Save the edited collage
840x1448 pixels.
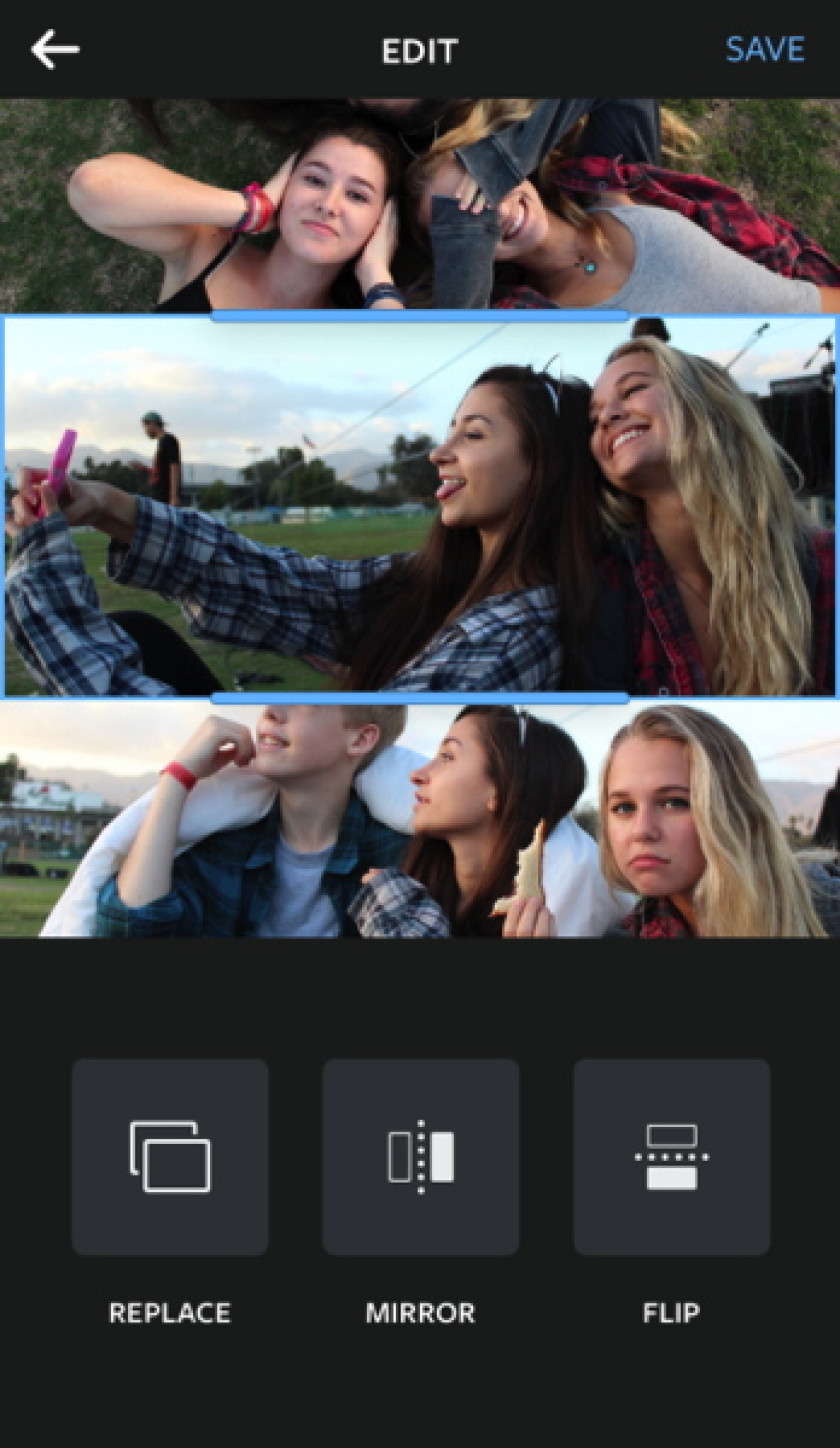pyautogui.click(x=765, y=49)
